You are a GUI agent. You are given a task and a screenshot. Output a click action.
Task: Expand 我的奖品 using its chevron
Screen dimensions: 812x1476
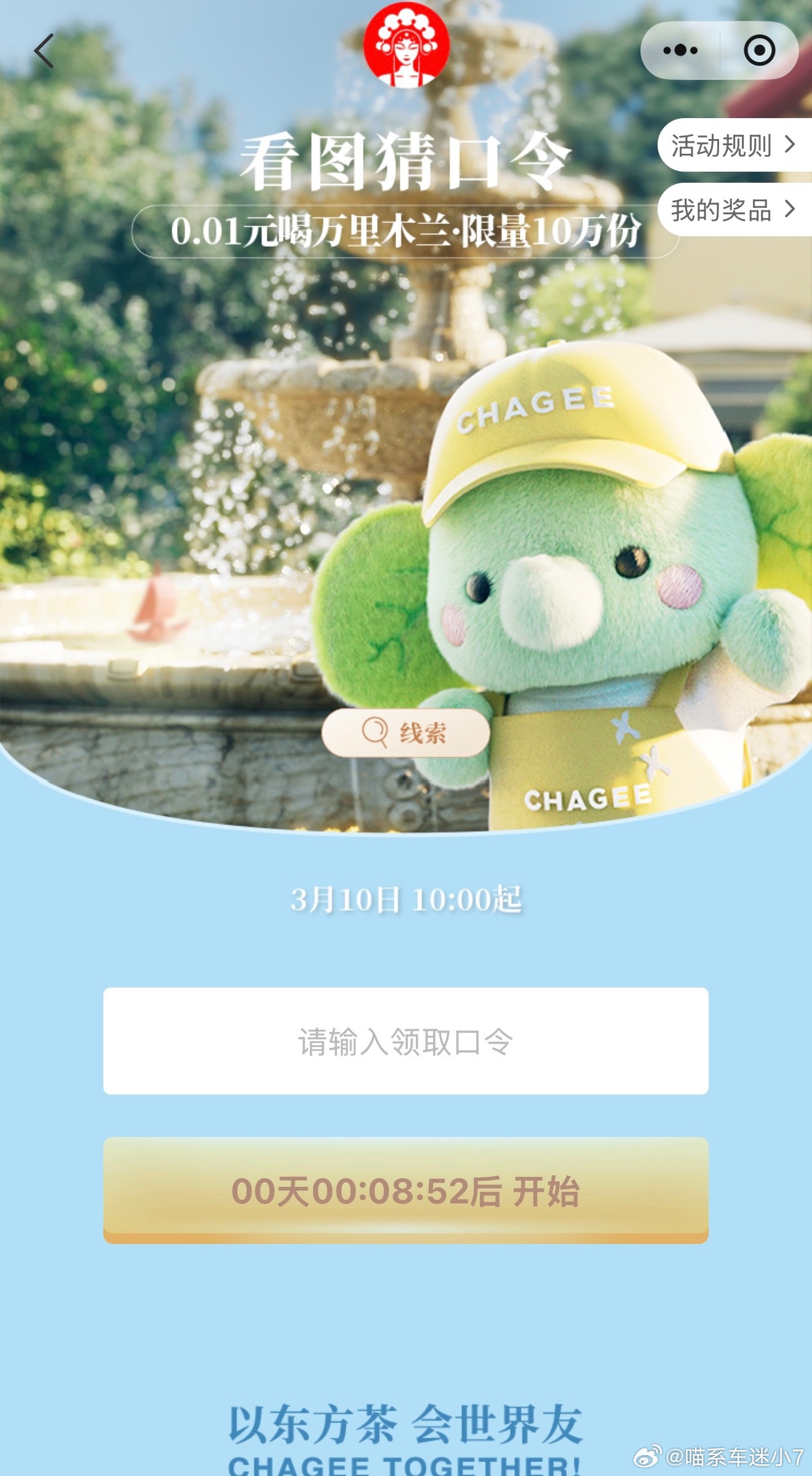789,210
